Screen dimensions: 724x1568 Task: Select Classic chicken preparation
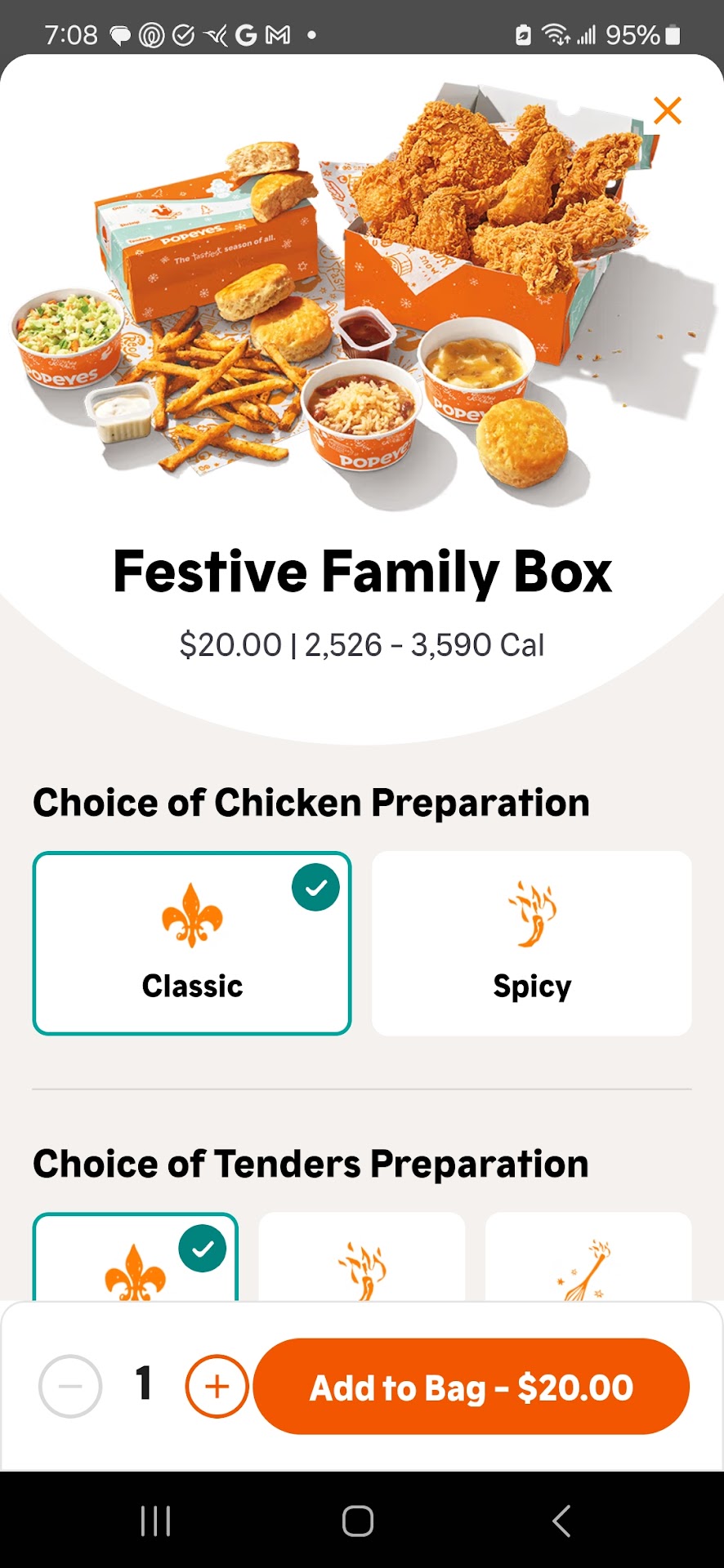192,943
